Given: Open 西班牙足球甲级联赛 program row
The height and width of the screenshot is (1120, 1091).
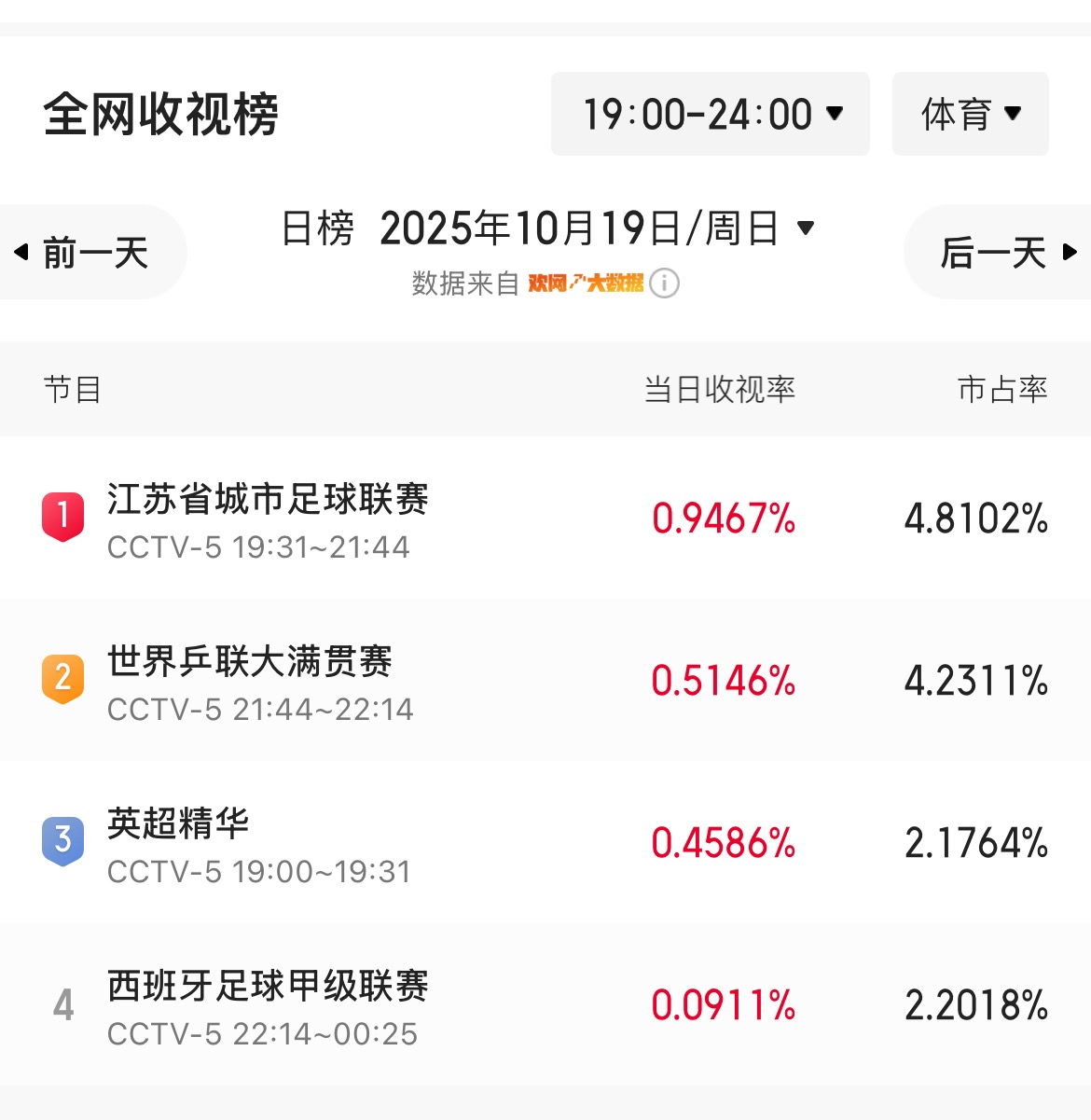Looking at the screenshot, I should (268, 1005).
